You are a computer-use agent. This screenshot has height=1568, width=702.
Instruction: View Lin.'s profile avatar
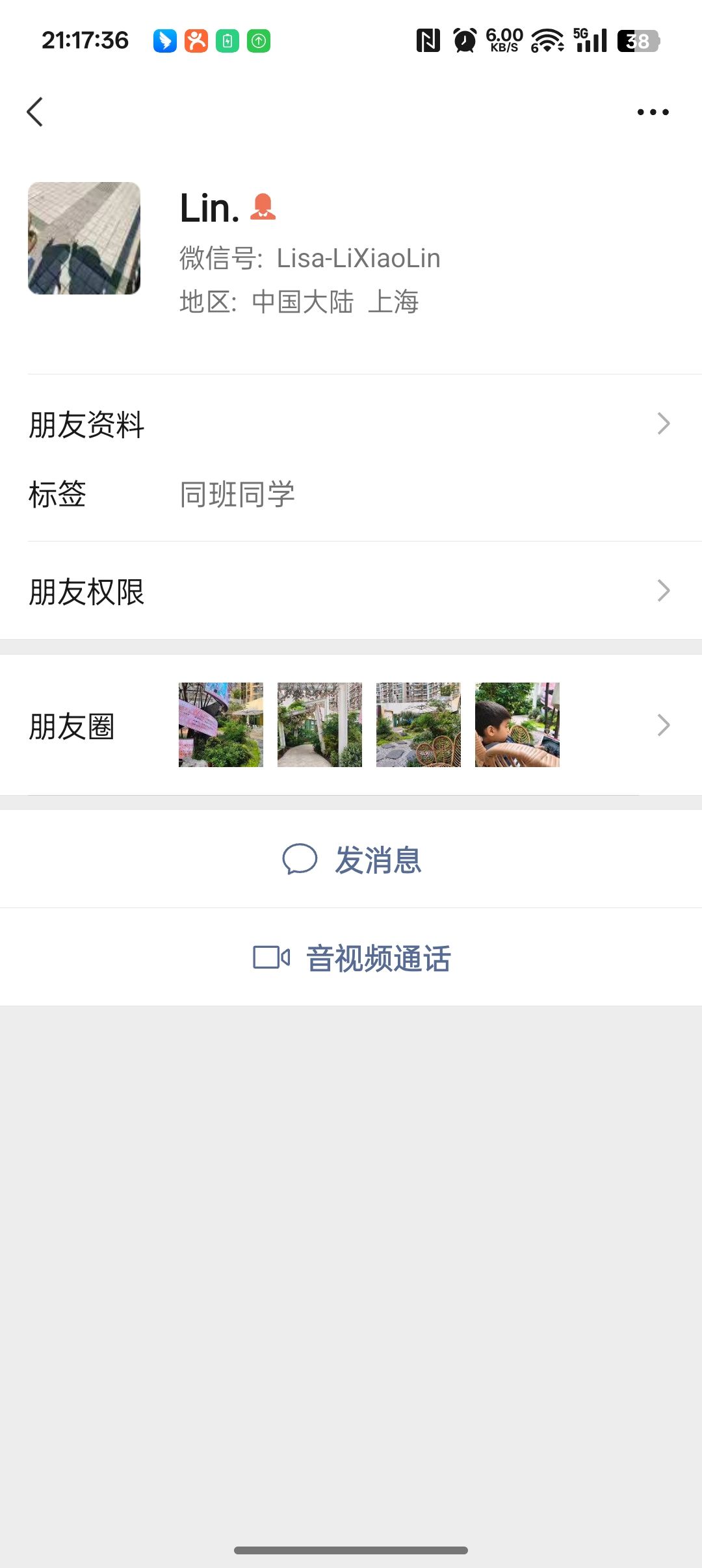(84, 238)
